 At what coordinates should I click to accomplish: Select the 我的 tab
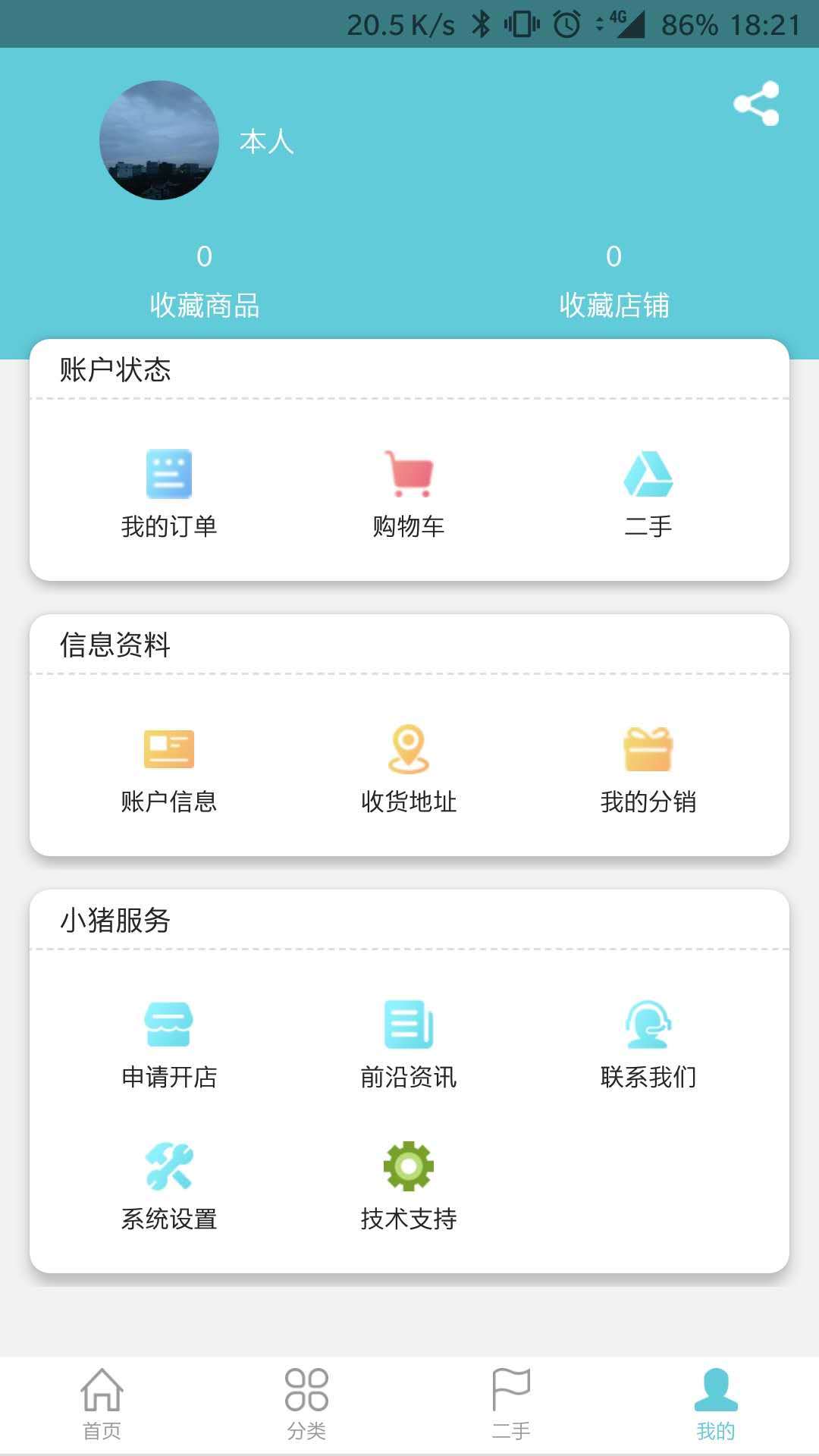[x=716, y=1404]
